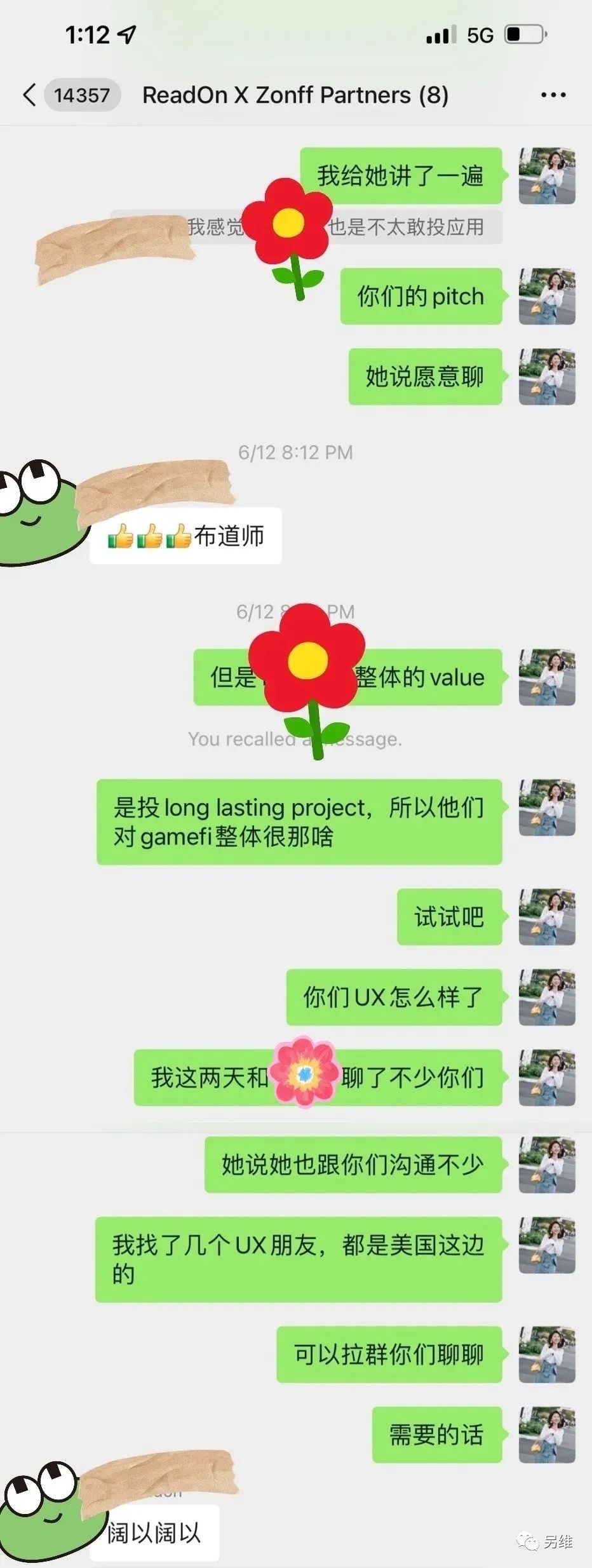Open the profile photo beside "需要的话"
The height and width of the screenshot is (1568, 592).
point(546,1435)
